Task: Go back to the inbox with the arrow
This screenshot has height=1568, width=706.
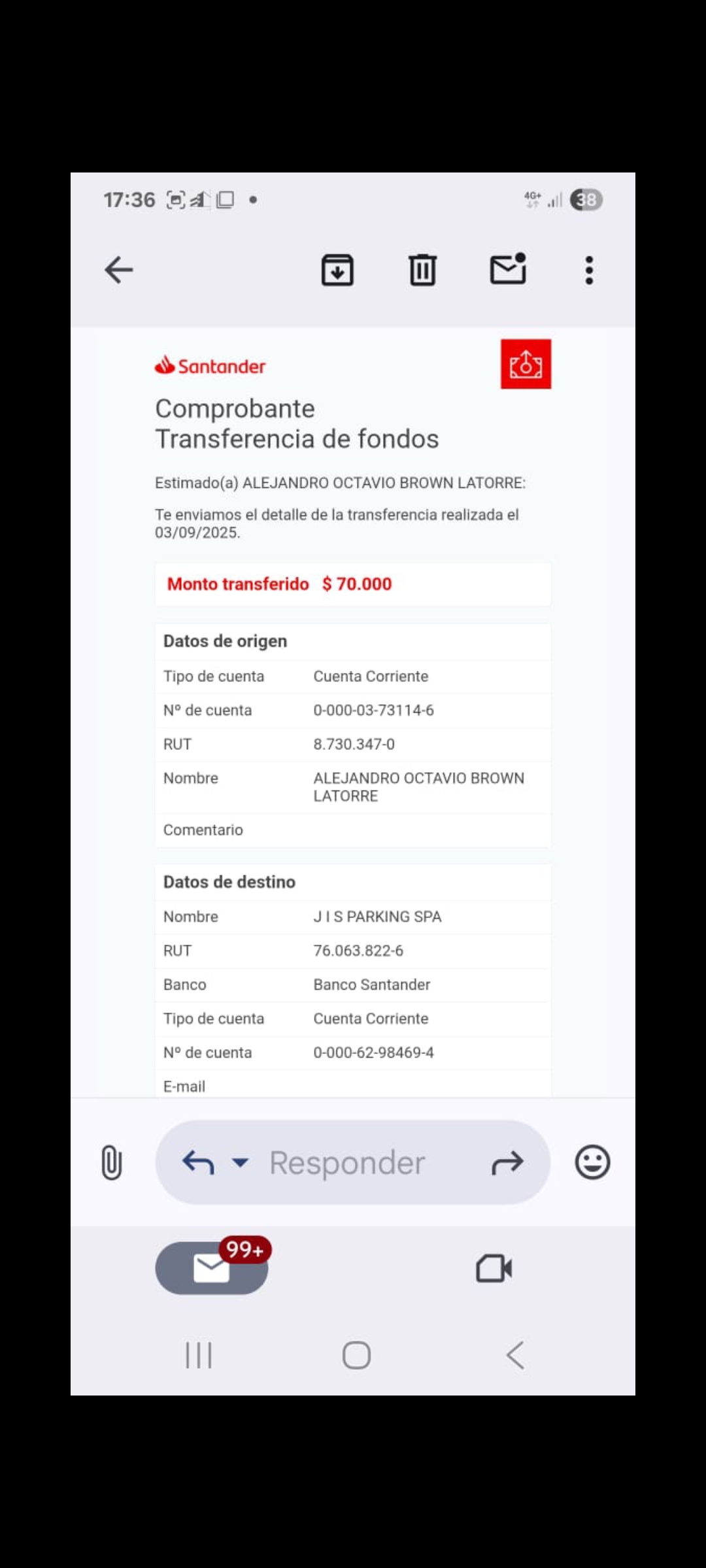Action: (x=118, y=270)
